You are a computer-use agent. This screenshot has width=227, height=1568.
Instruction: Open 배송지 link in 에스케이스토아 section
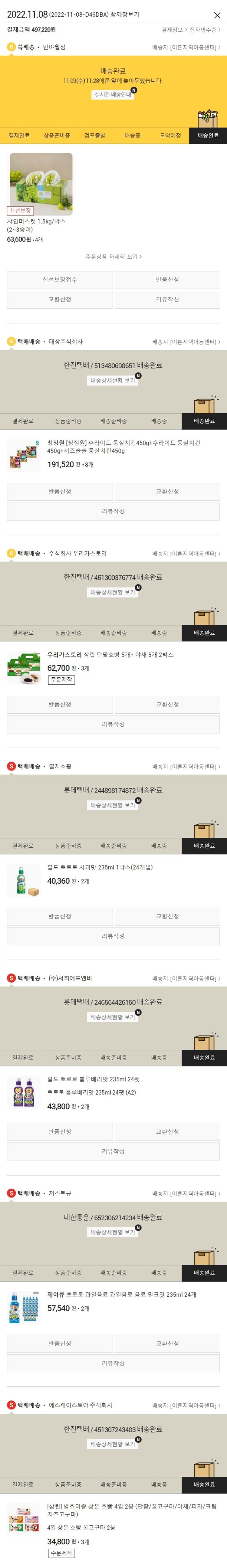click(x=186, y=1406)
